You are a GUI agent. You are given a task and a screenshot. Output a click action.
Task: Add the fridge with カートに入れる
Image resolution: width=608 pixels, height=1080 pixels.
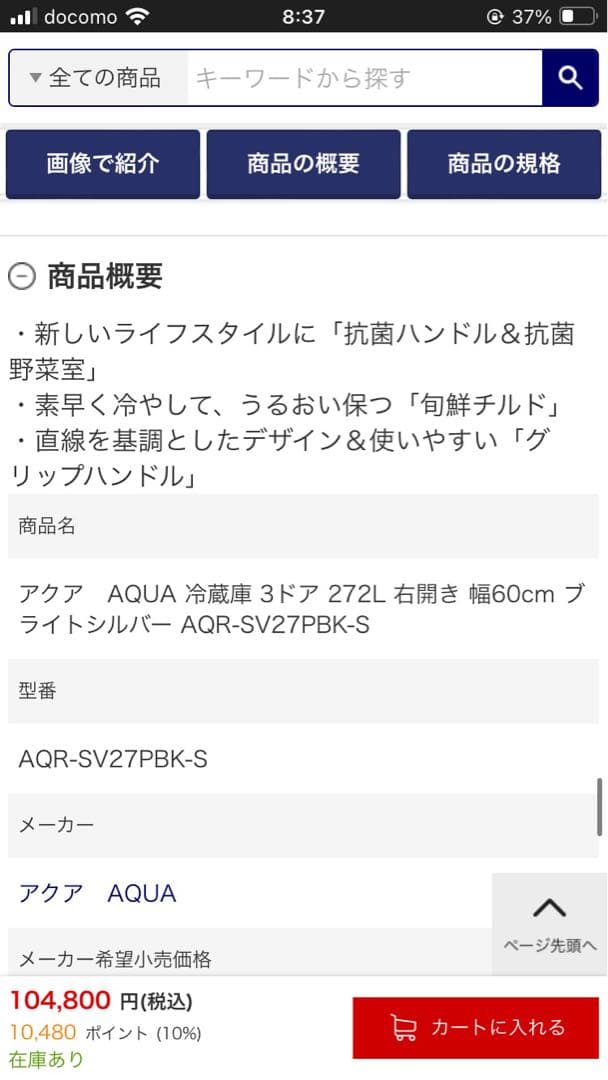pos(478,1027)
